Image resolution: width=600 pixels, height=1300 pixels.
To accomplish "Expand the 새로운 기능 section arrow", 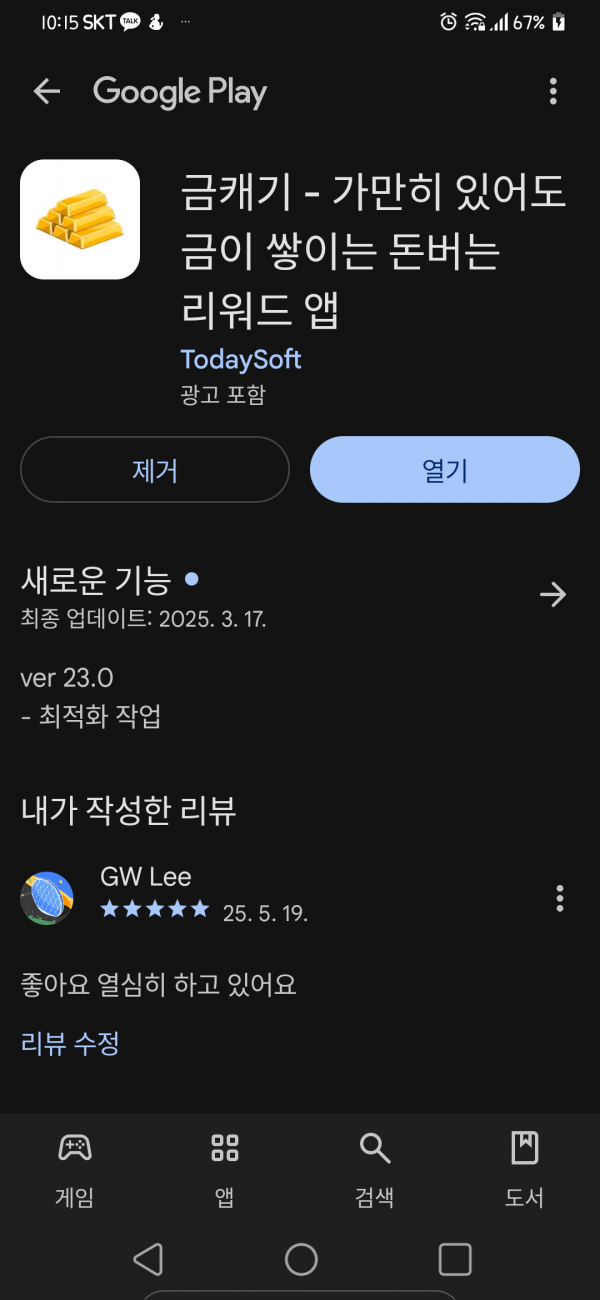I will pos(553,595).
